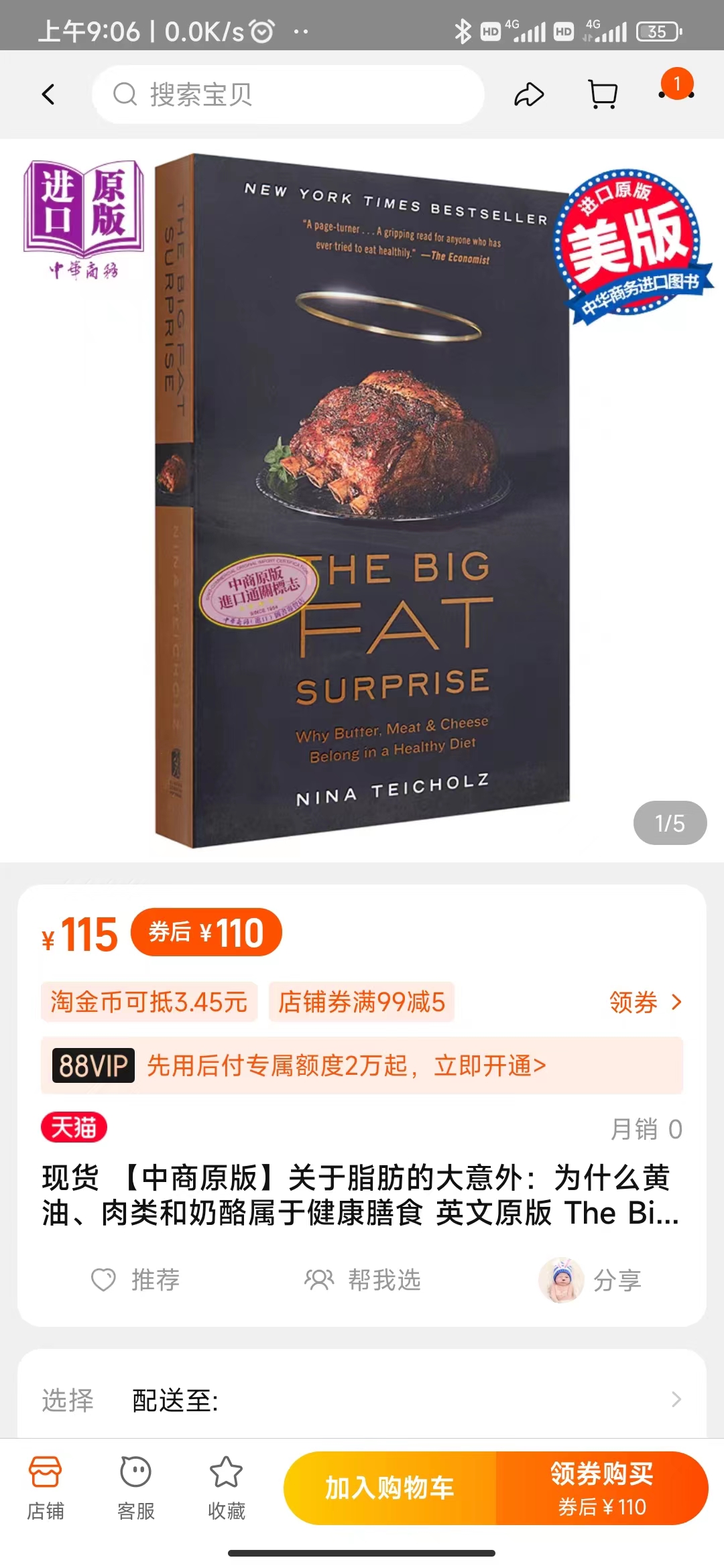
Task: Contact 客服 customer service
Action: [x=136, y=1488]
